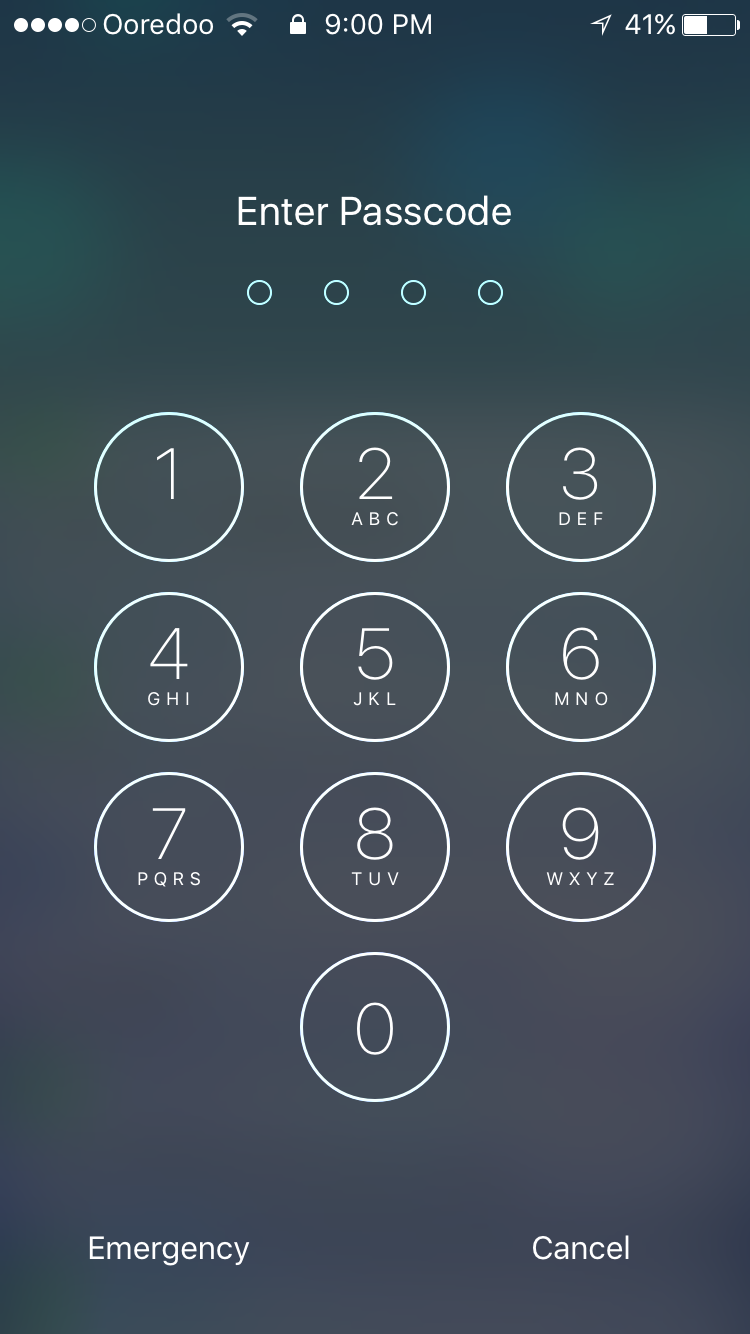Enter digit 5 (JKL)

[x=375, y=667]
